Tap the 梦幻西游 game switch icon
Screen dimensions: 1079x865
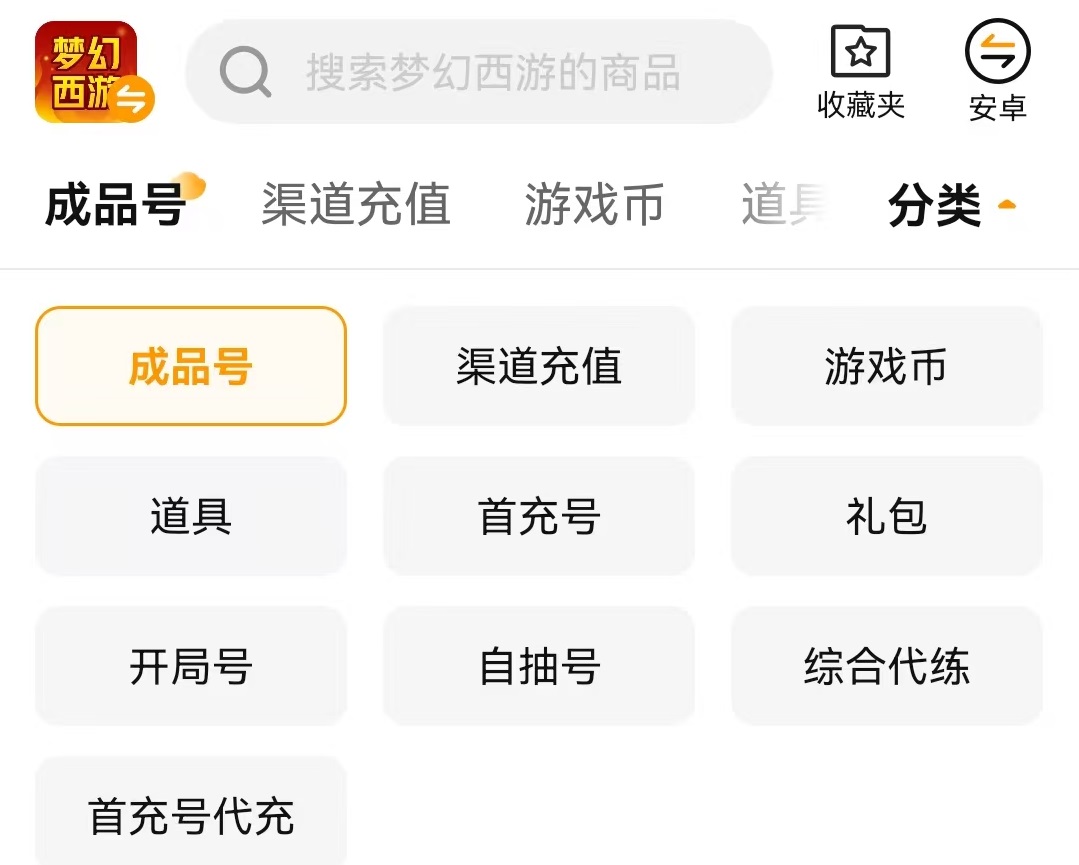point(92,72)
